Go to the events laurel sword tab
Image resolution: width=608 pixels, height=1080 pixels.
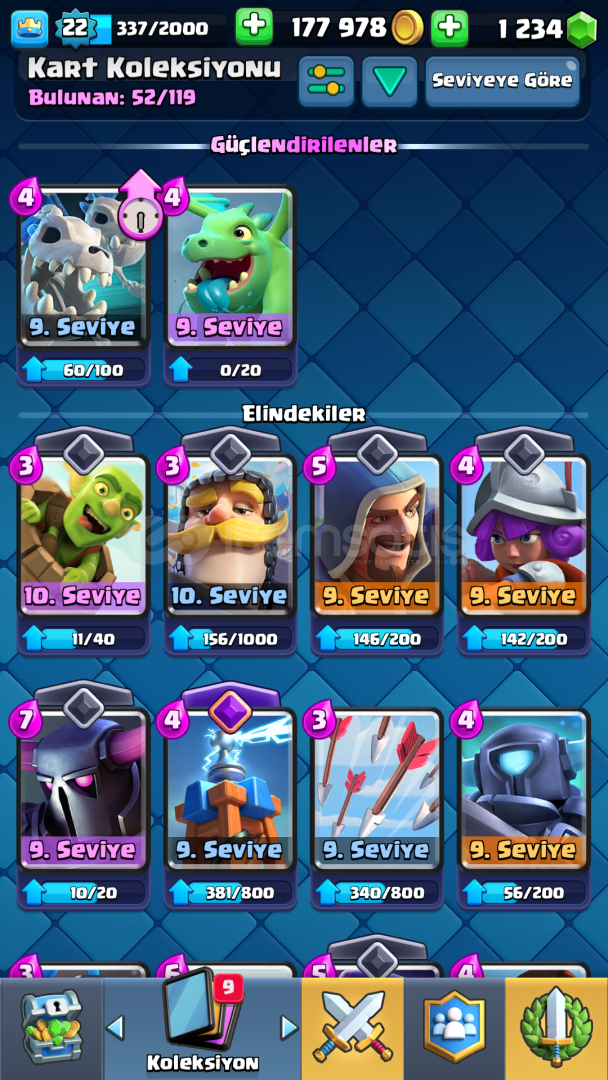coord(556,1028)
